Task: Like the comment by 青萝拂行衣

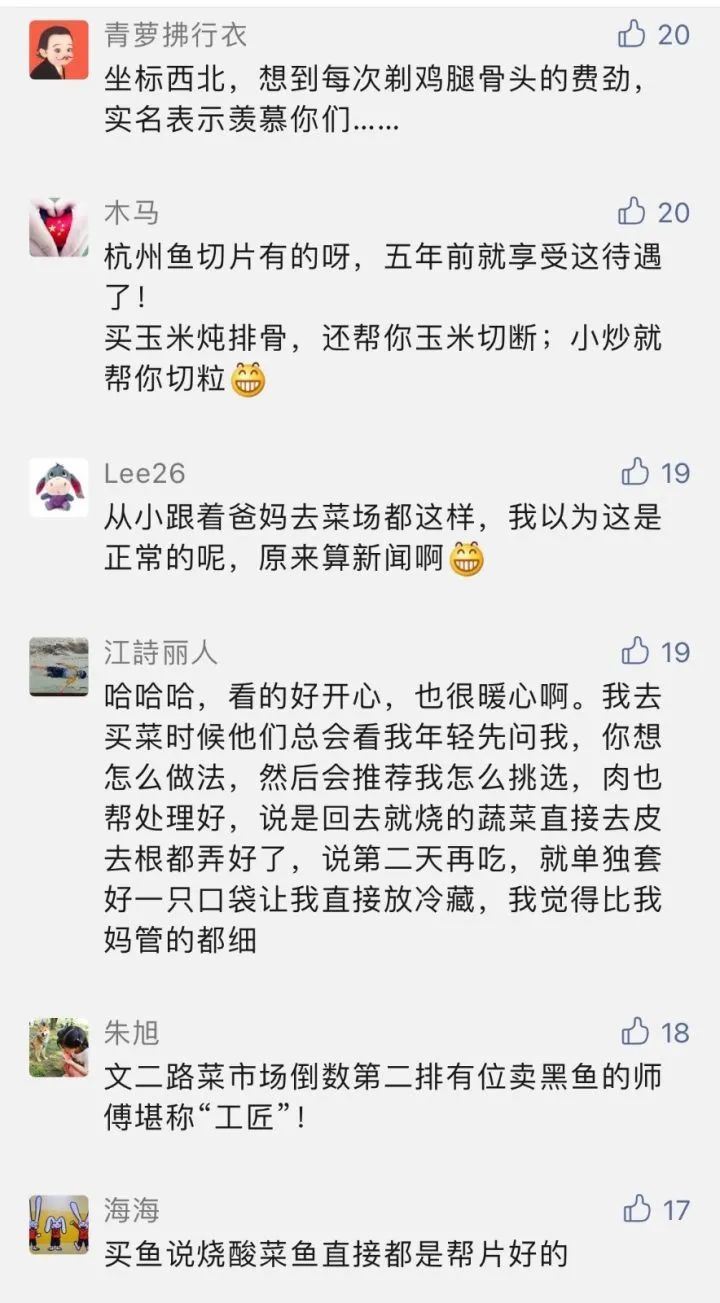Action: pyautogui.click(x=633, y=35)
